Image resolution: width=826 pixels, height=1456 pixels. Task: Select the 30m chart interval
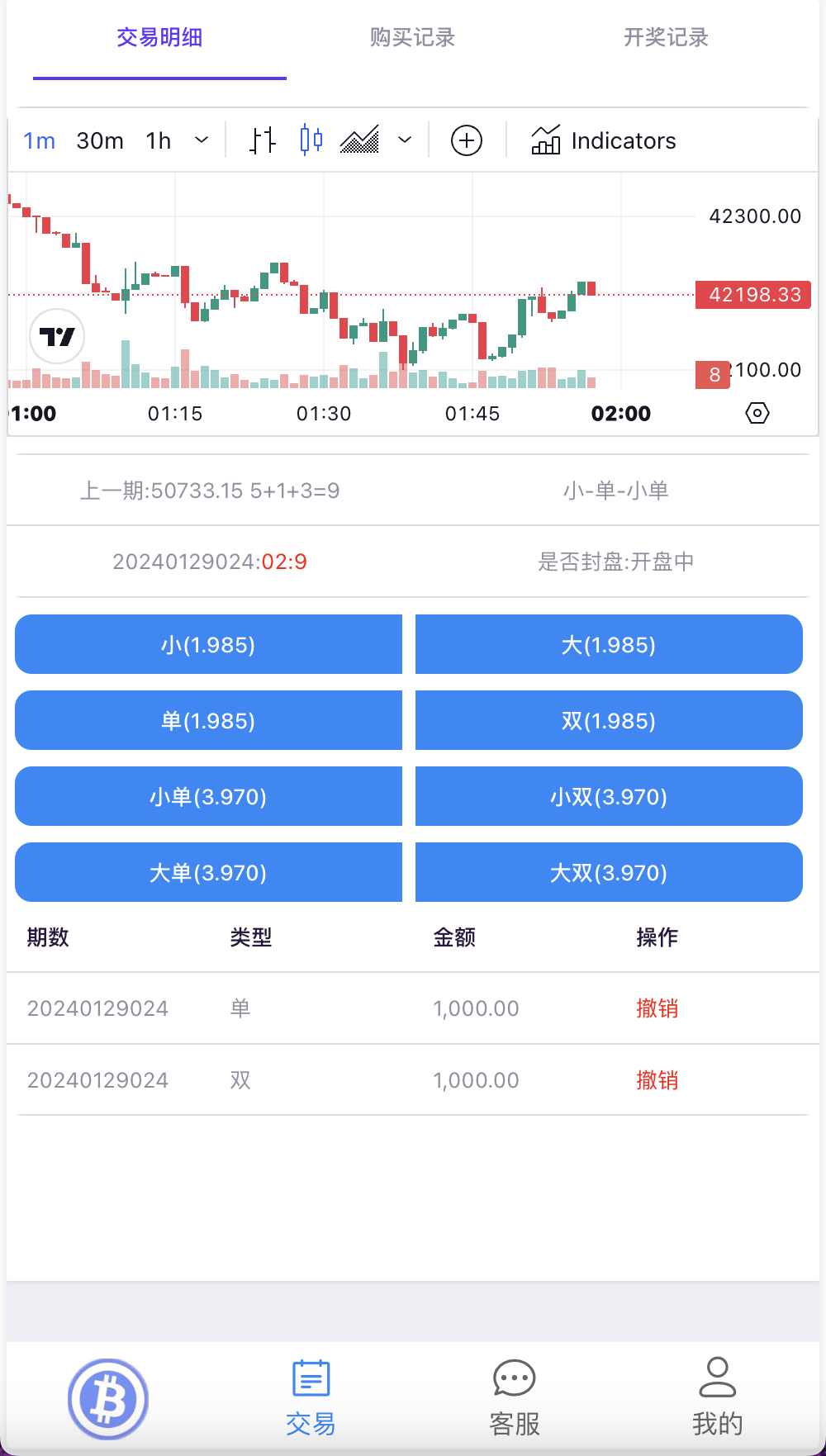point(100,141)
